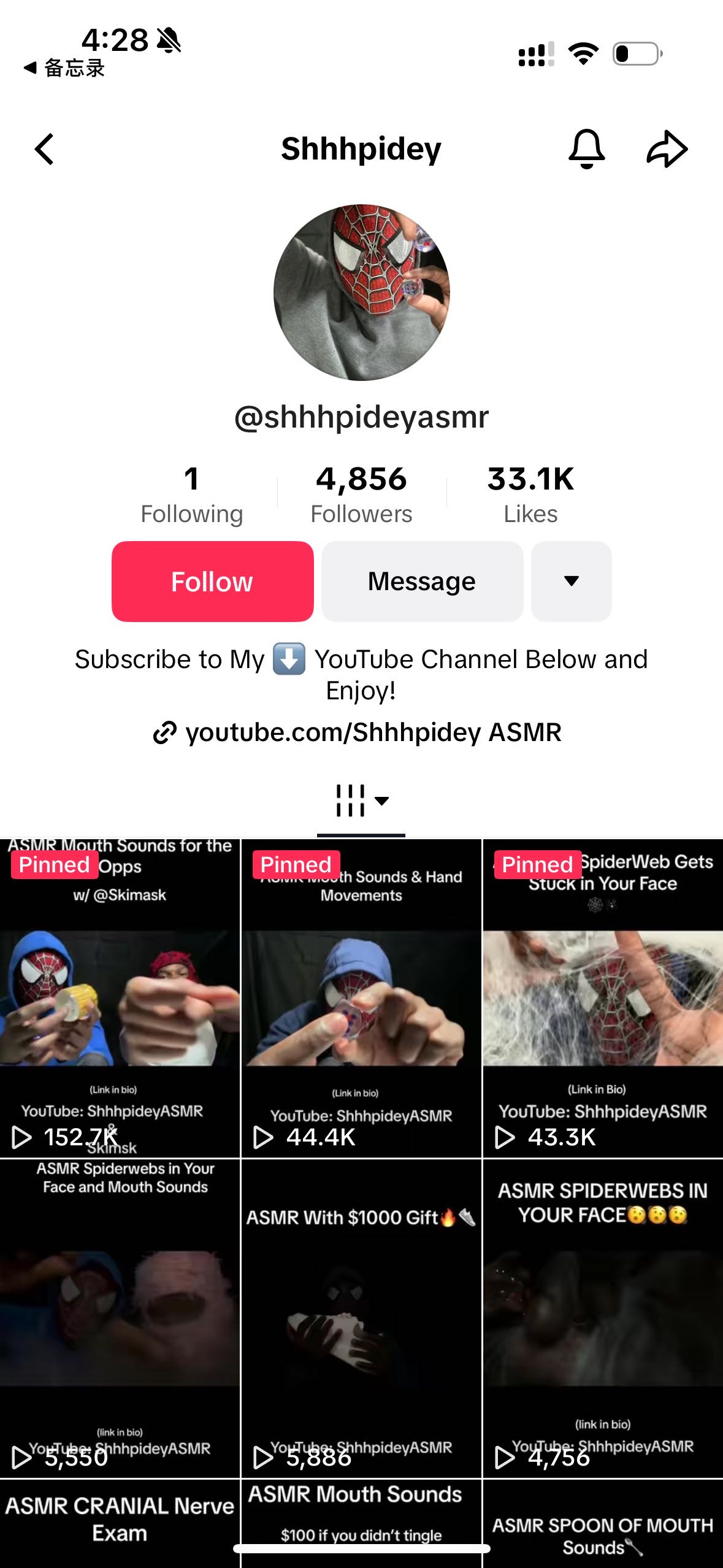Screen dimensions: 723x1568
Task: Message Shhhpidey
Action: [x=422, y=581]
